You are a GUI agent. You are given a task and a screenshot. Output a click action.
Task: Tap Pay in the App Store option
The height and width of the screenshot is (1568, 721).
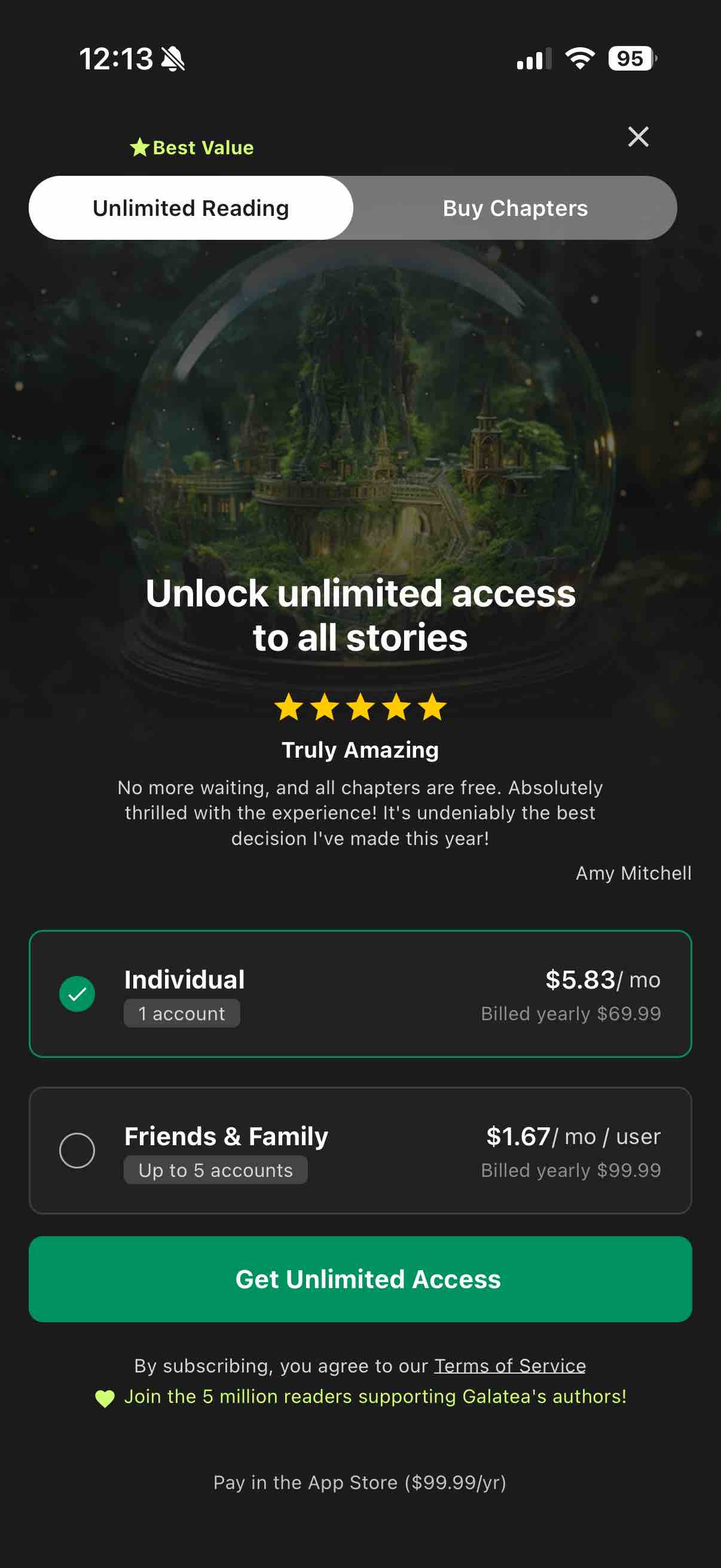(359, 1482)
